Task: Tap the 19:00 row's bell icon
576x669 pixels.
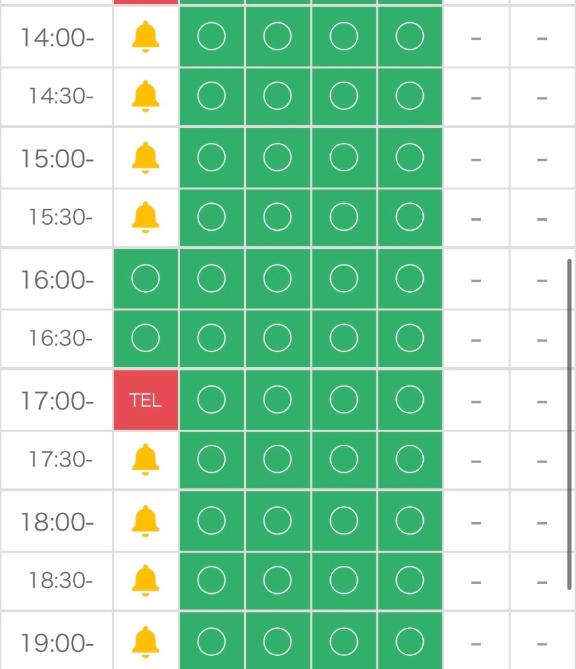Action: [x=145, y=642]
